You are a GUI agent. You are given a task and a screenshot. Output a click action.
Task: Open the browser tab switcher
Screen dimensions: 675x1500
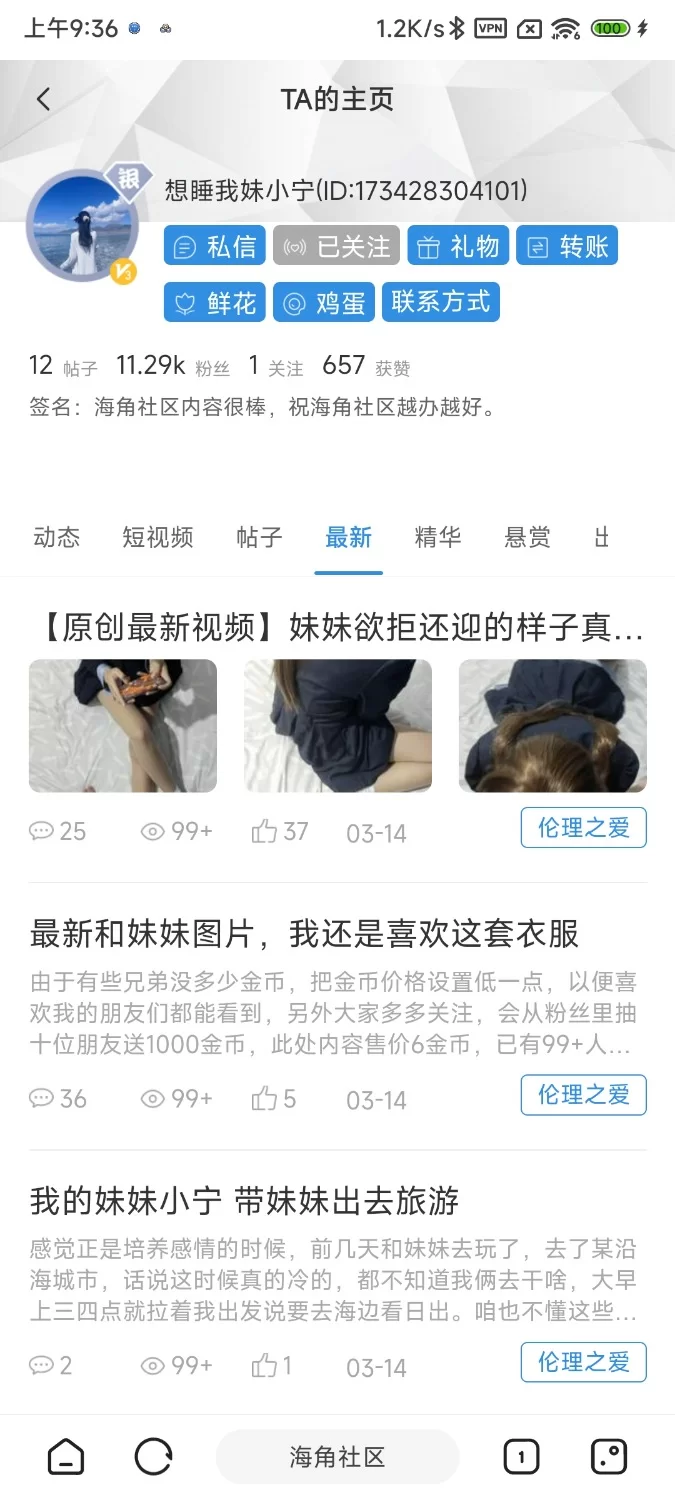[x=520, y=1457]
